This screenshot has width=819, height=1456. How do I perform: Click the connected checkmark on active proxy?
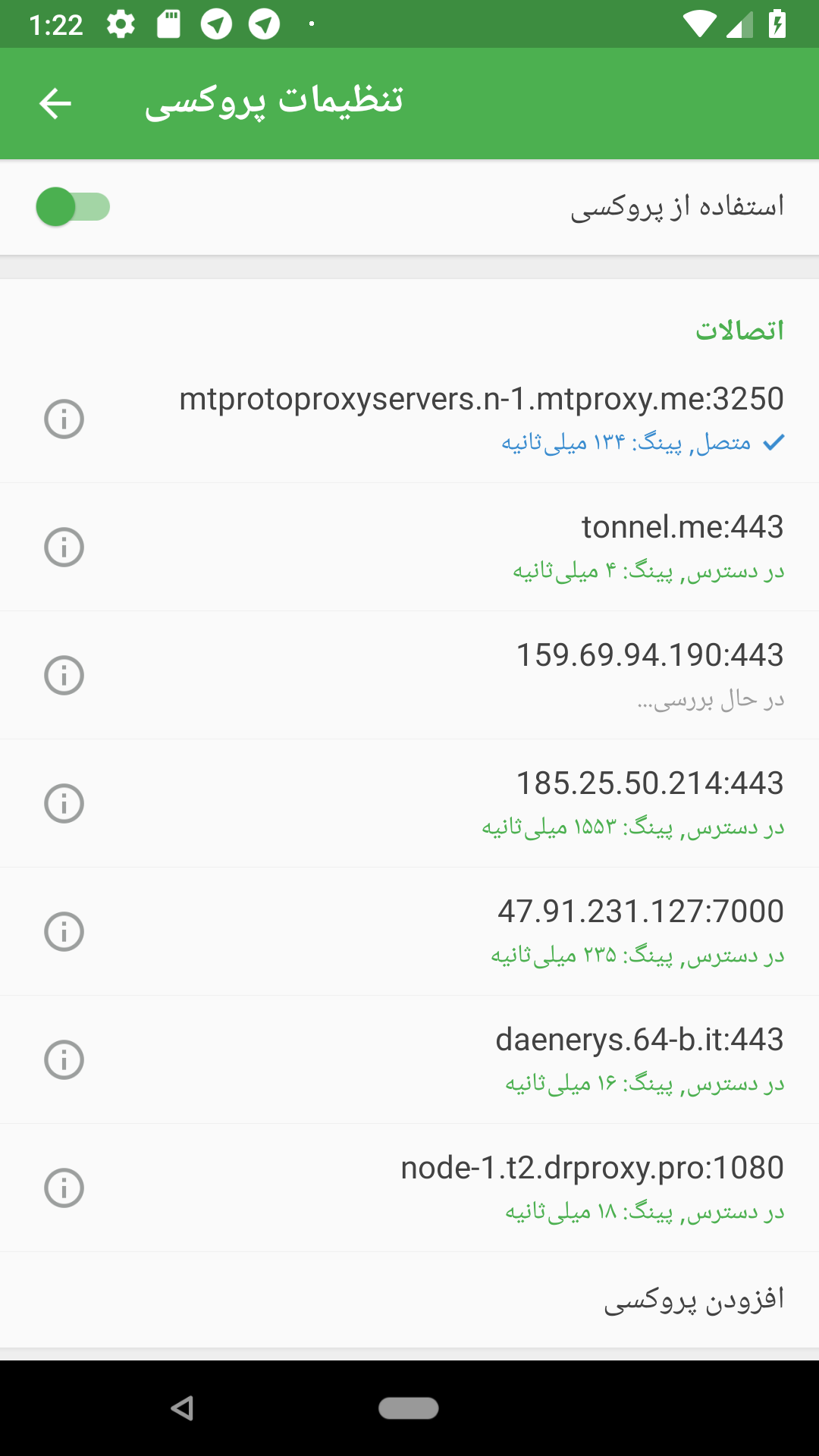click(772, 442)
